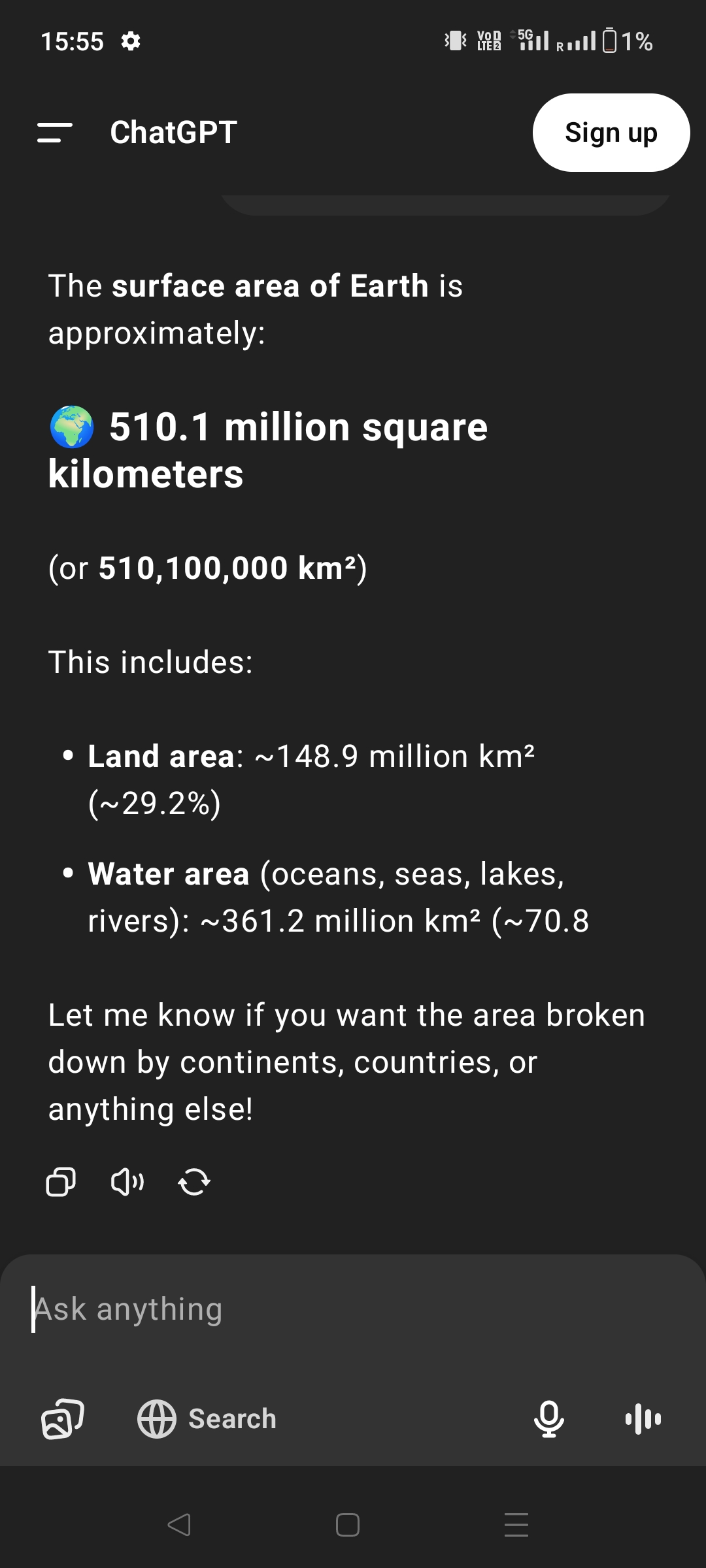The image size is (706, 1568).
Task: Launch voice conversation mode
Action: 643,1419
